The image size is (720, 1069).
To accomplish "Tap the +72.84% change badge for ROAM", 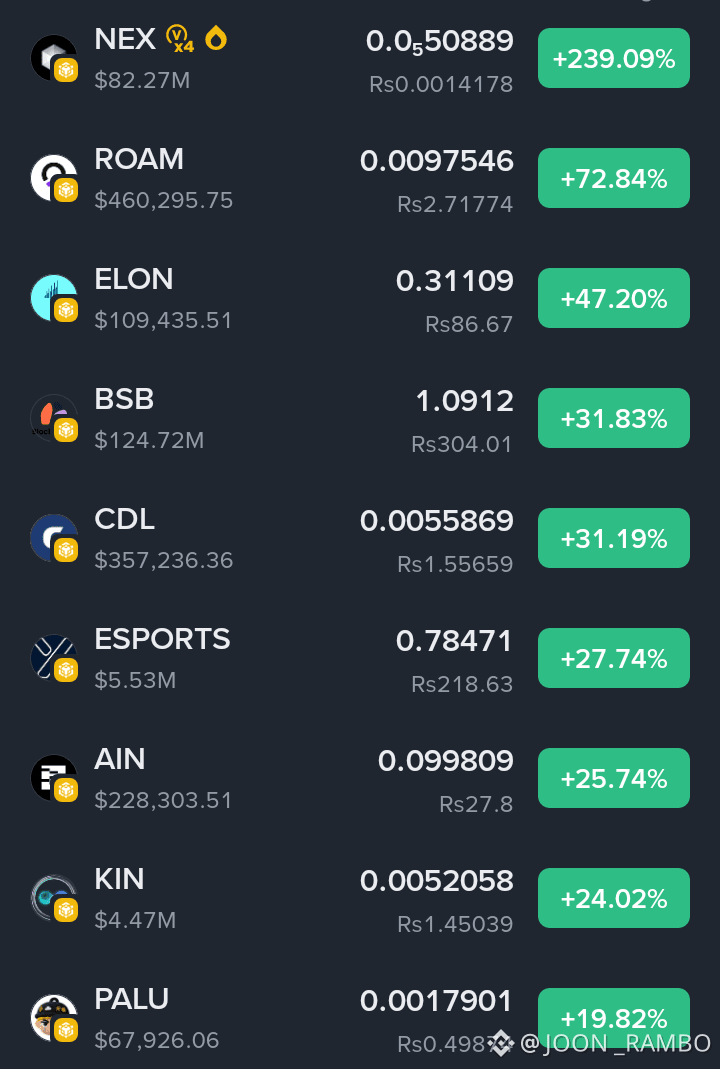I will click(614, 178).
